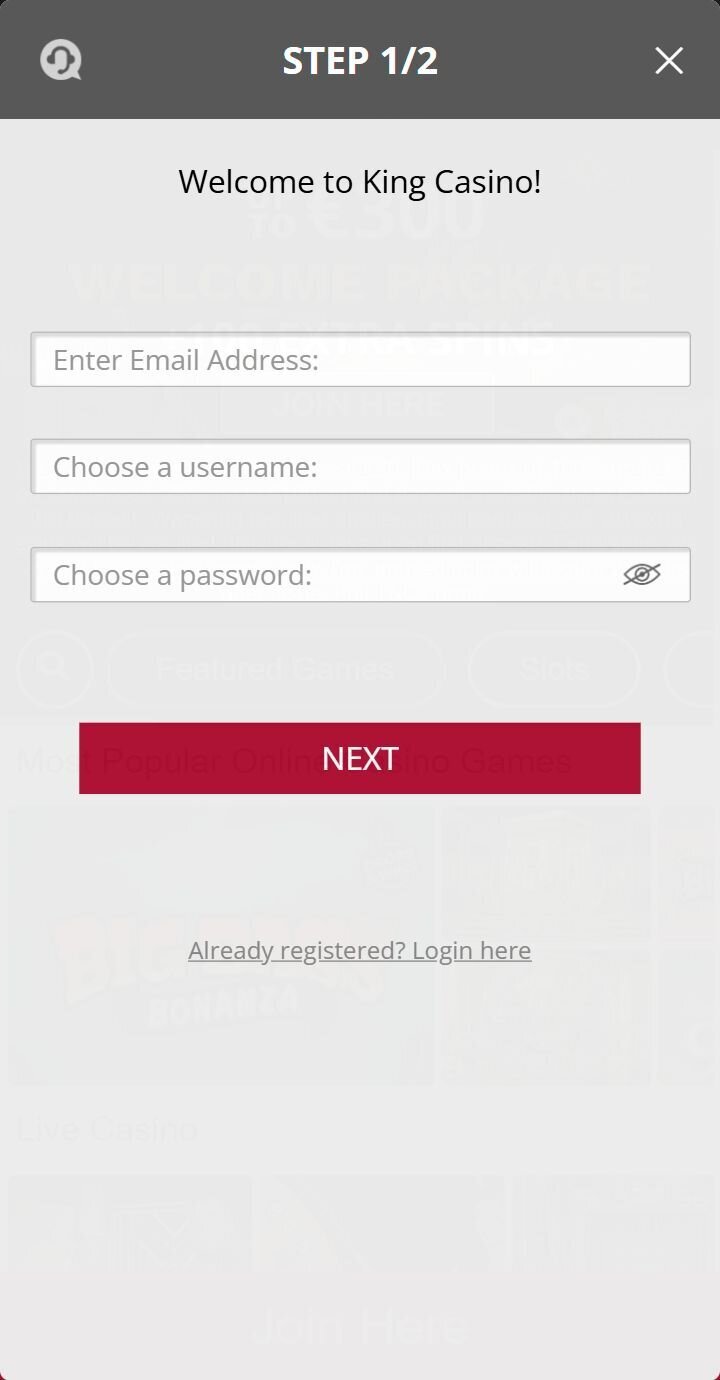The image size is (720, 1380).
Task: Open the 'Already registered? Login here' link
Action: pos(360,950)
